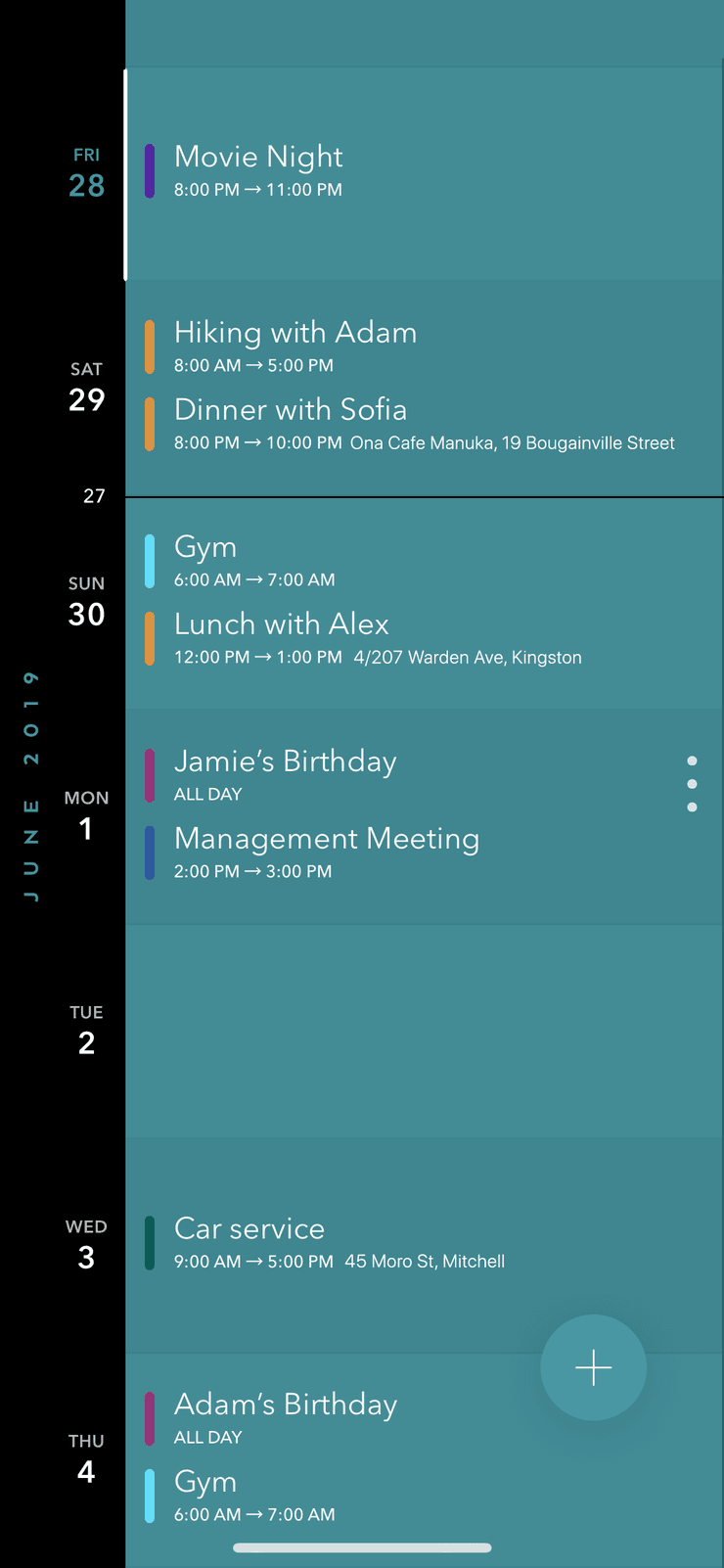The height and width of the screenshot is (1568, 724).
Task: Select the JUNE 2019 month label
Action: pos(29,783)
